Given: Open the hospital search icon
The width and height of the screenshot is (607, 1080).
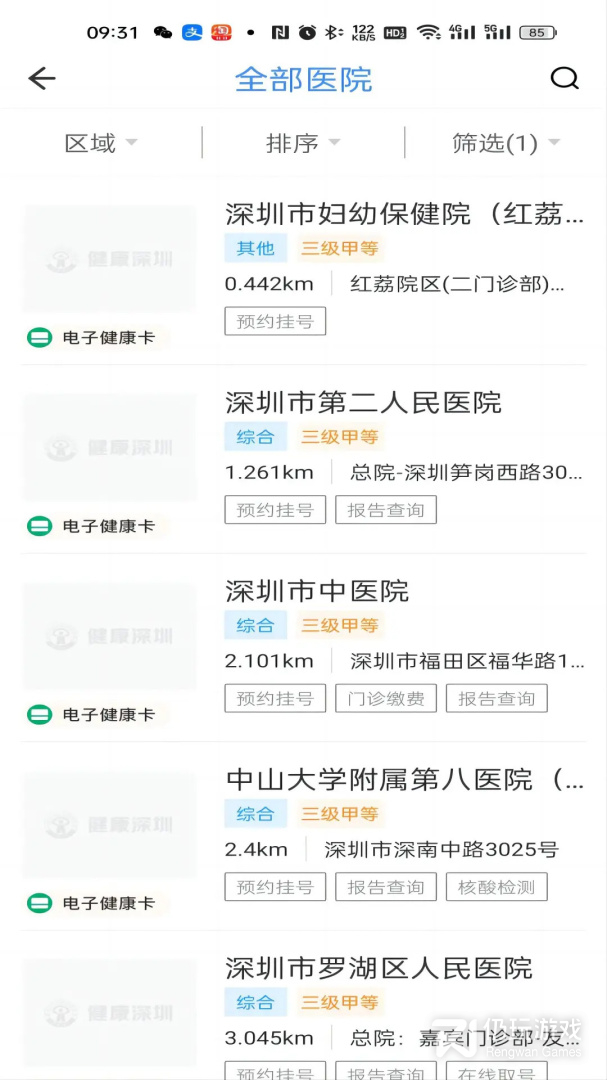Looking at the screenshot, I should (564, 79).
